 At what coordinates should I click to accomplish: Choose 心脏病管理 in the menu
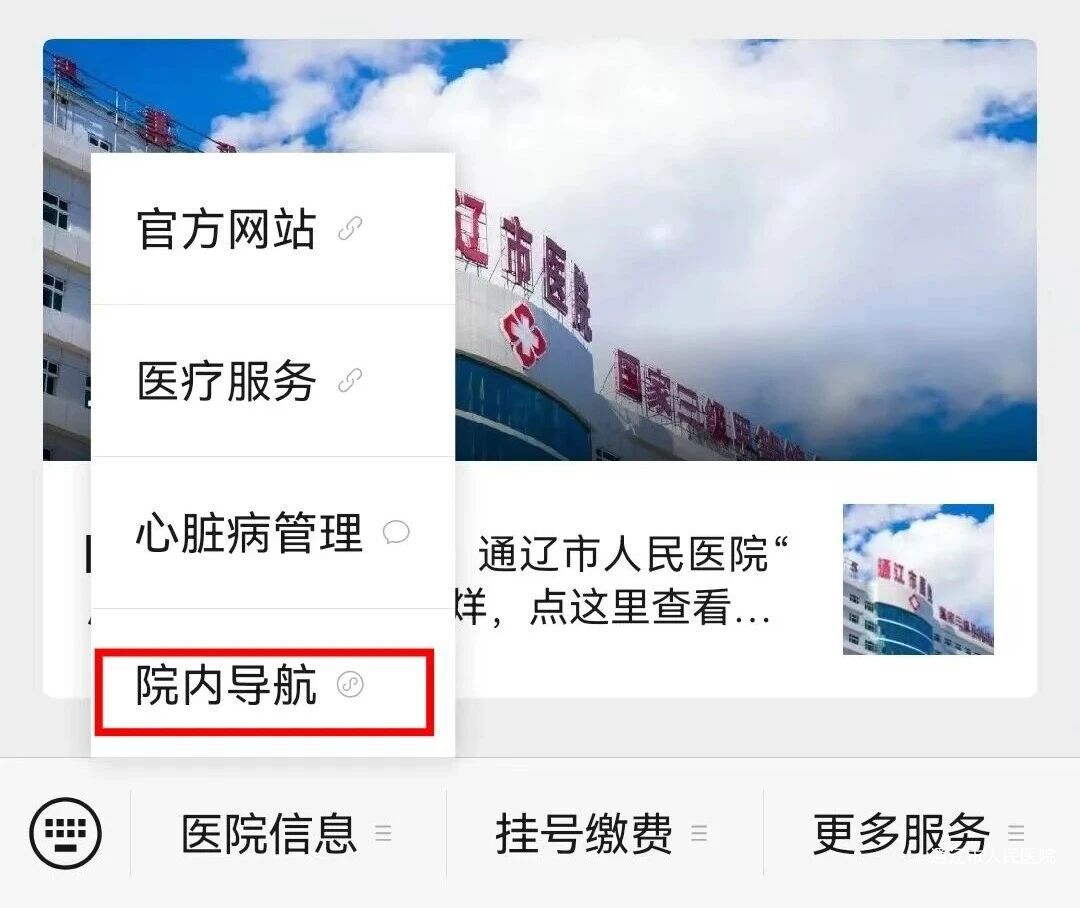273,532
